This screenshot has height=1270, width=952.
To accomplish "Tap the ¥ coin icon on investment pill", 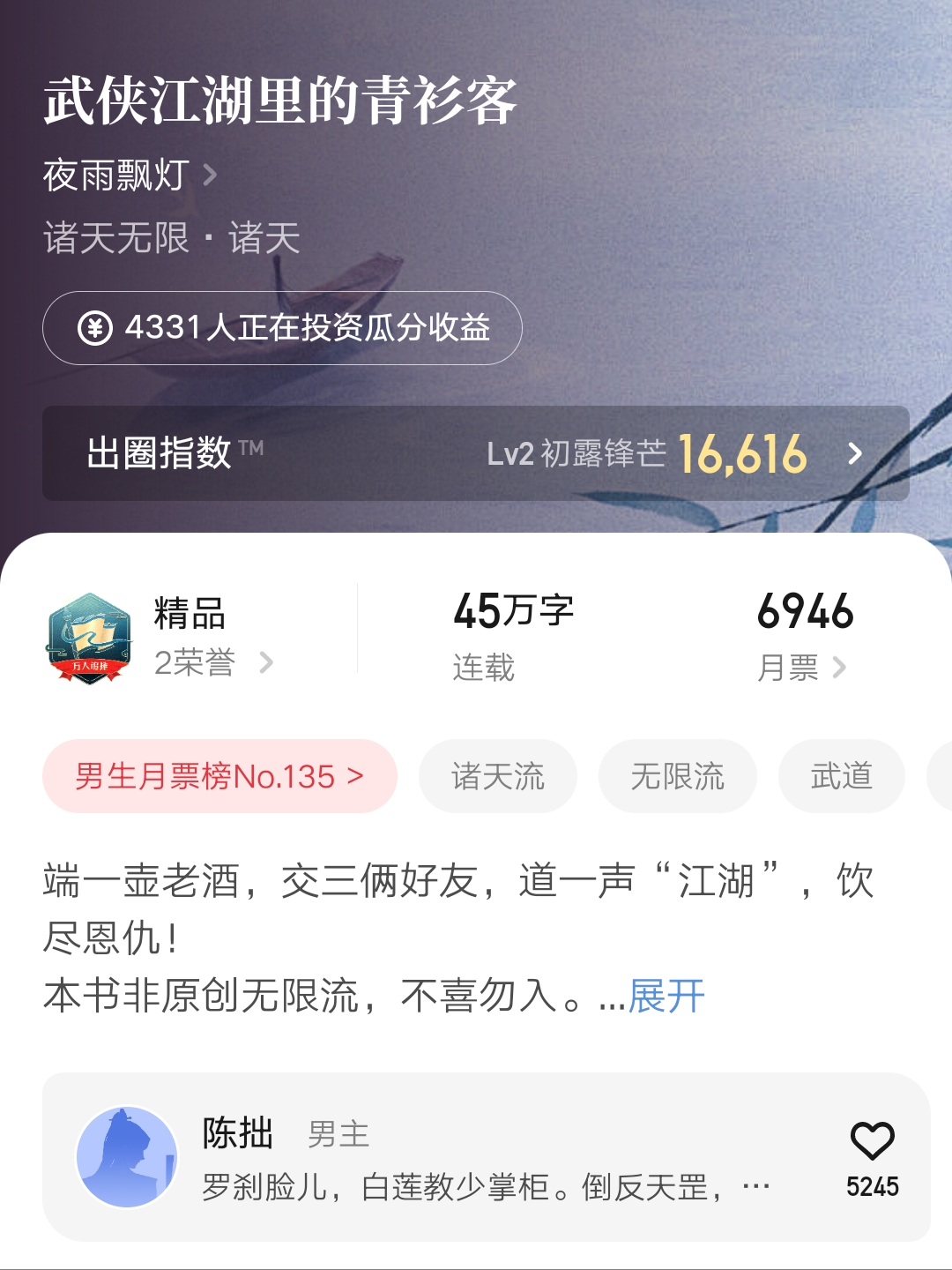I will (96, 327).
